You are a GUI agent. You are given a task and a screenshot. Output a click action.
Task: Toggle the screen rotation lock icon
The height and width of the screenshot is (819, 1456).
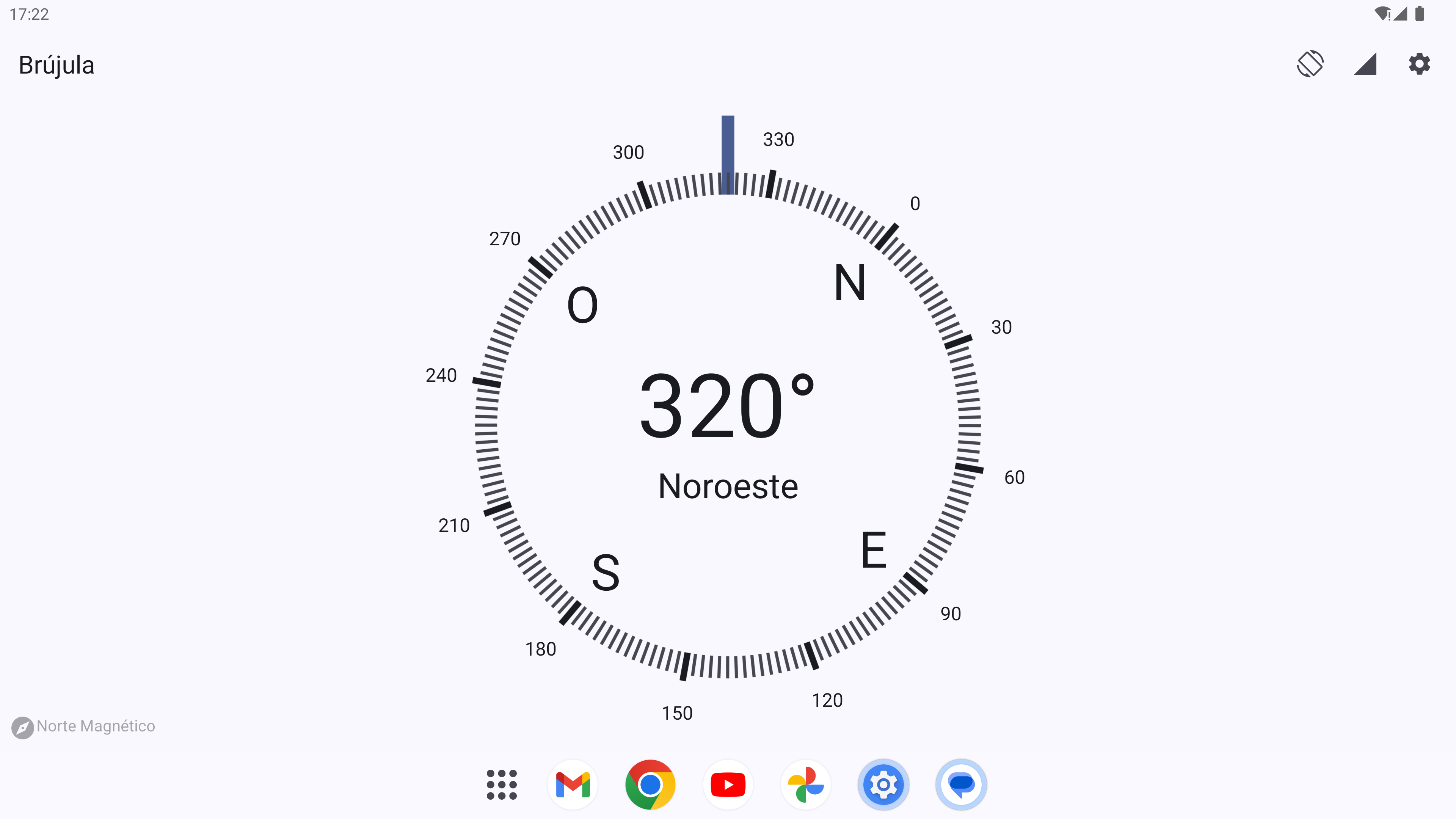coord(1310,64)
